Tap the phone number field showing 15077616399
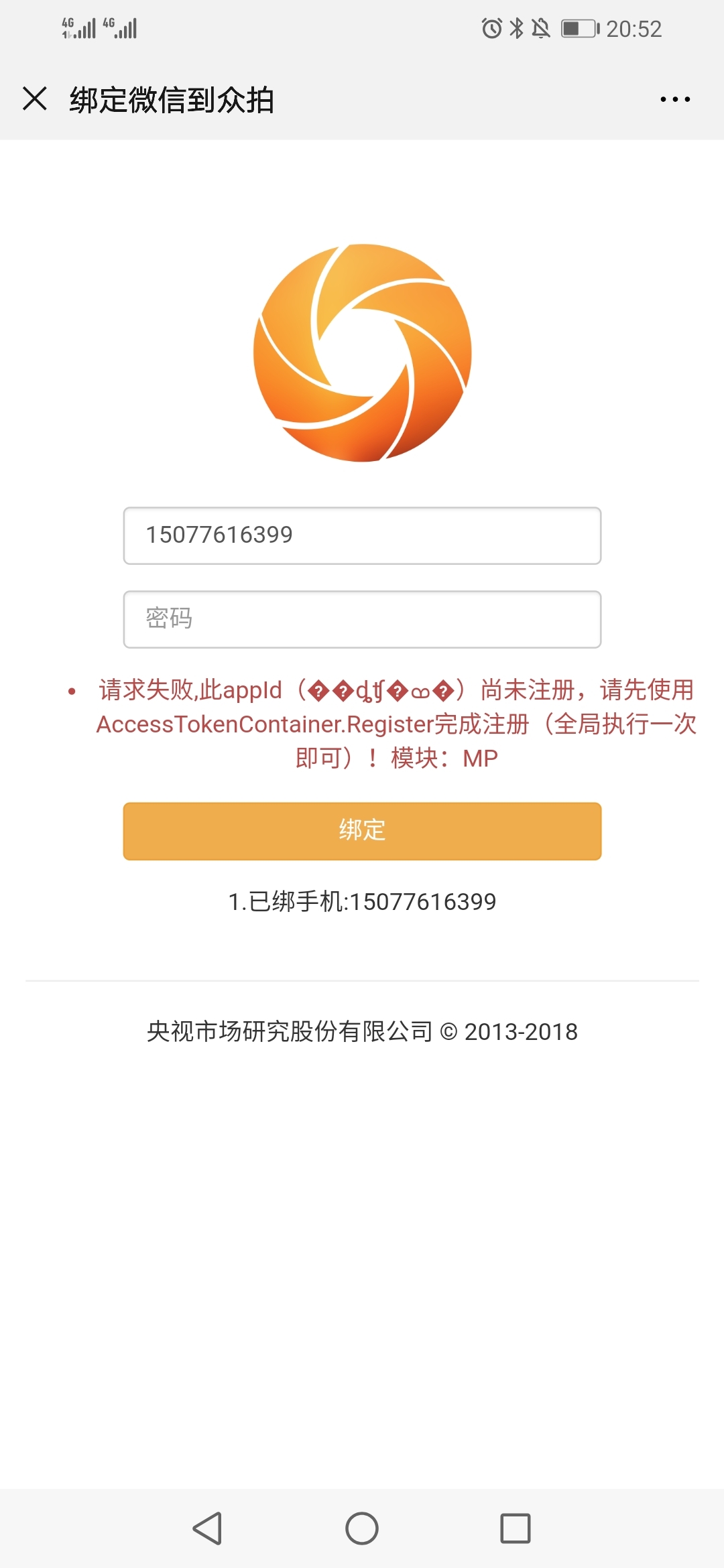Screen dimensions: 724x1568 point(362,535)
